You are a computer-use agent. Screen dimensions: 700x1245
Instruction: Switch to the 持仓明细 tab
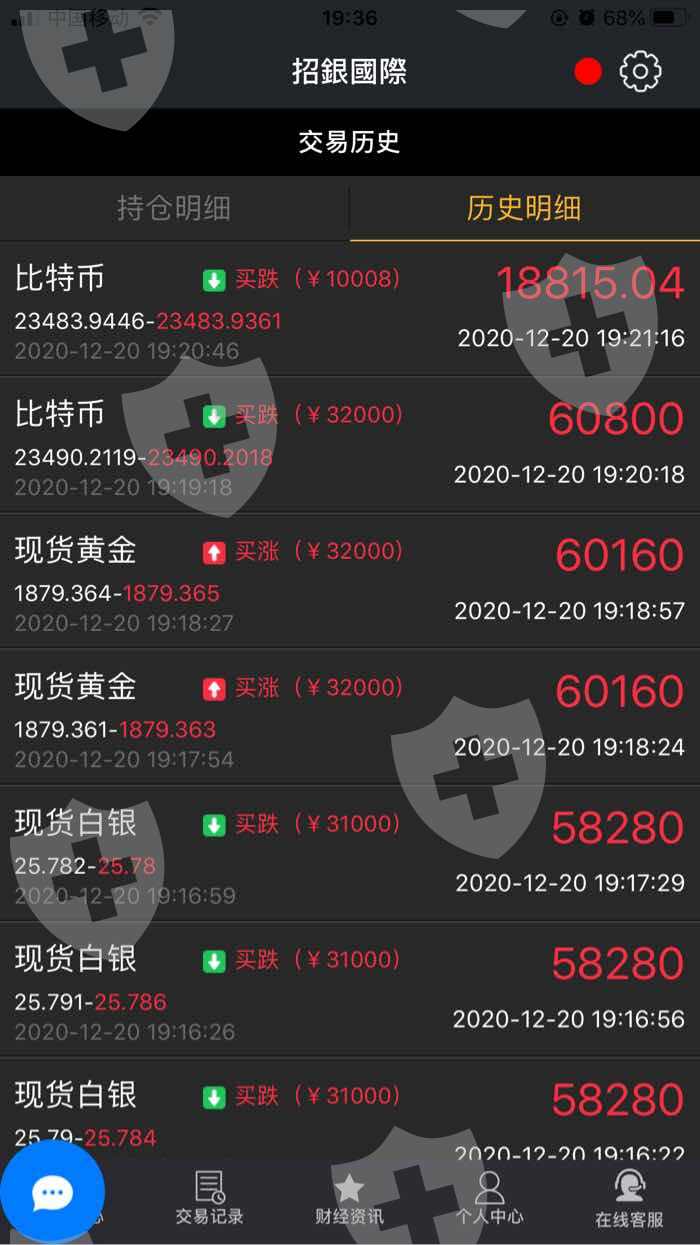coord(174,208)
